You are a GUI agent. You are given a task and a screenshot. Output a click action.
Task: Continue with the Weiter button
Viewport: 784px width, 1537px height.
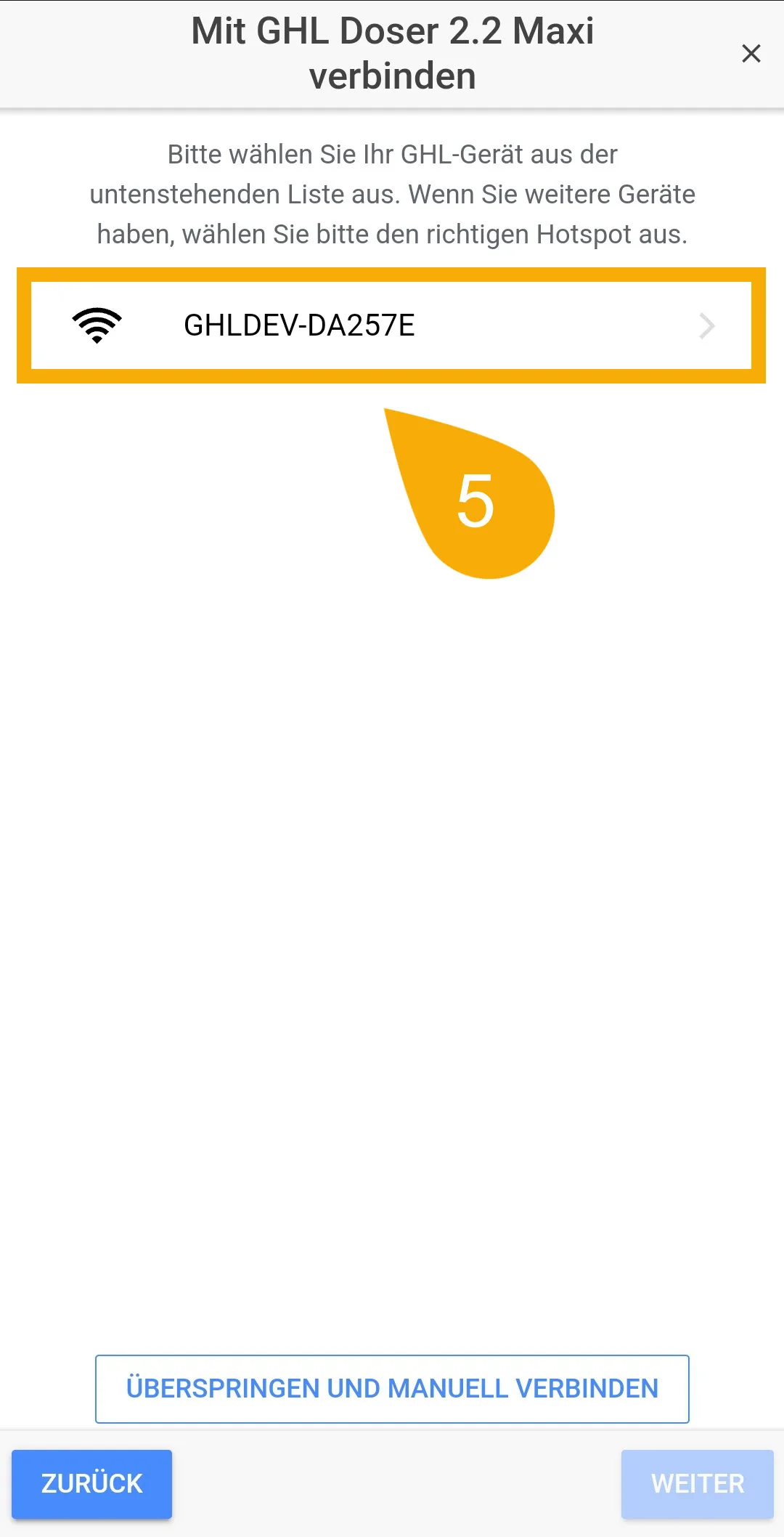point(698,1484)
